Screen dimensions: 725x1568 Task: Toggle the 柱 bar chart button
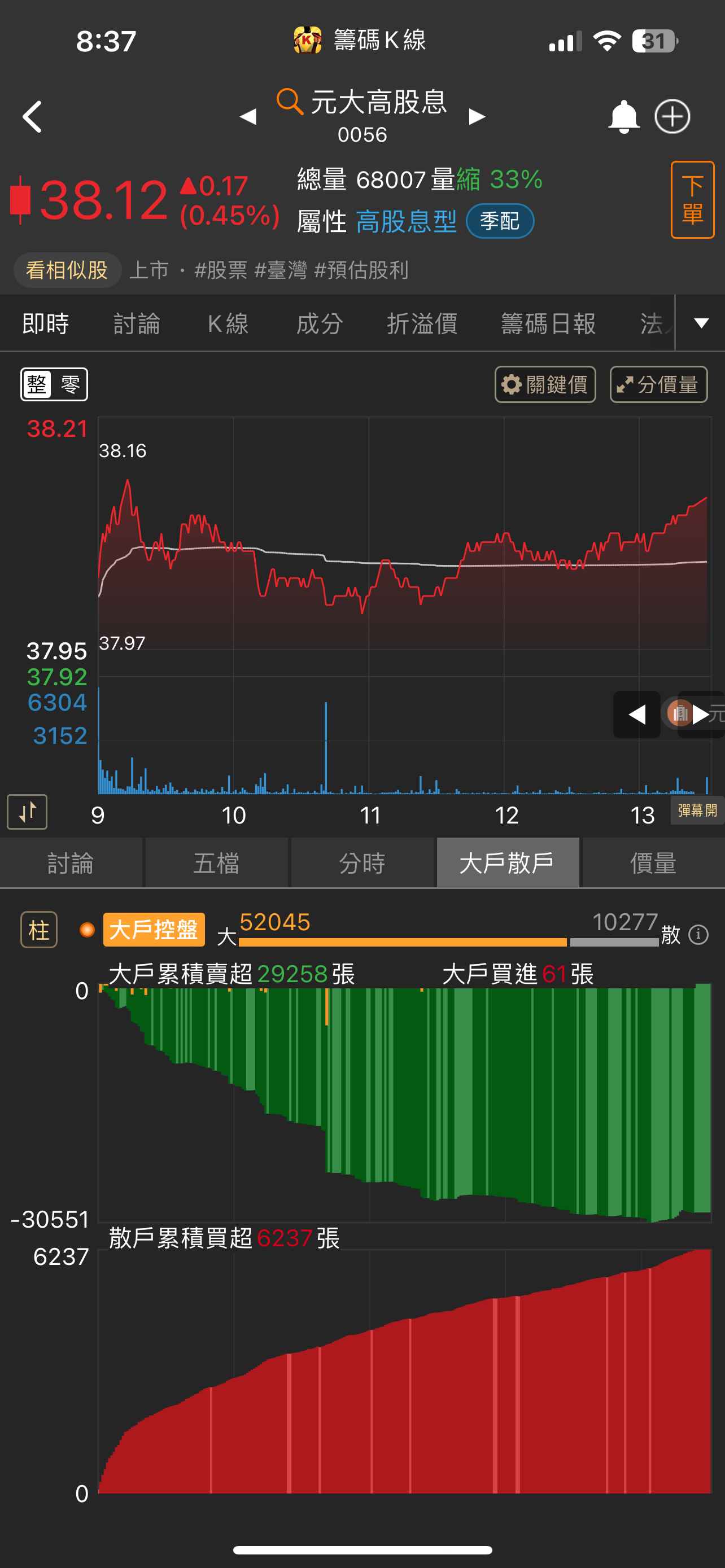(x=39, y=930)
